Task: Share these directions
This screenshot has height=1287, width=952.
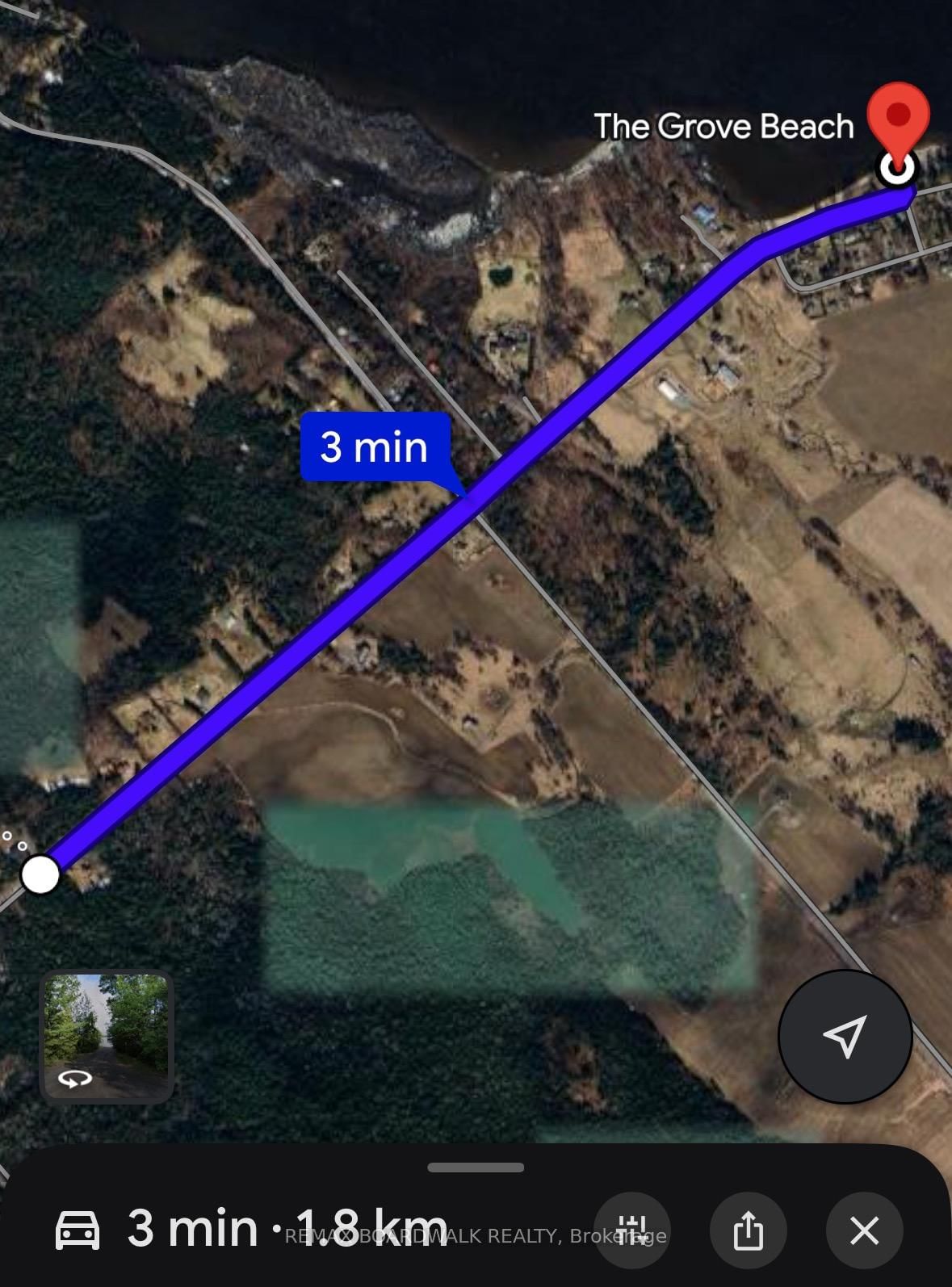Action: pos(748,1230)
